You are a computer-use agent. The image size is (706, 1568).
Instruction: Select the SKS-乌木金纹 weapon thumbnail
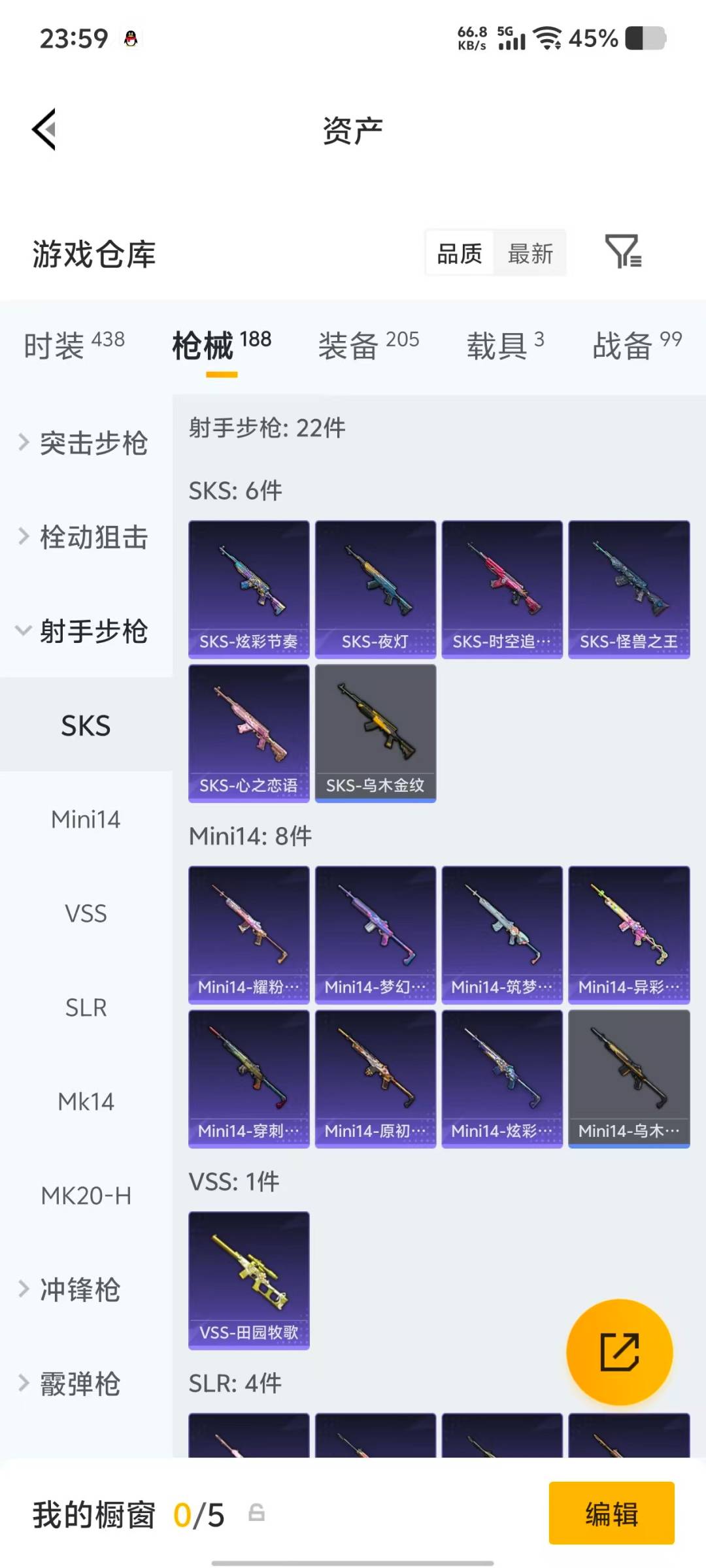click(x=375, y=732)
